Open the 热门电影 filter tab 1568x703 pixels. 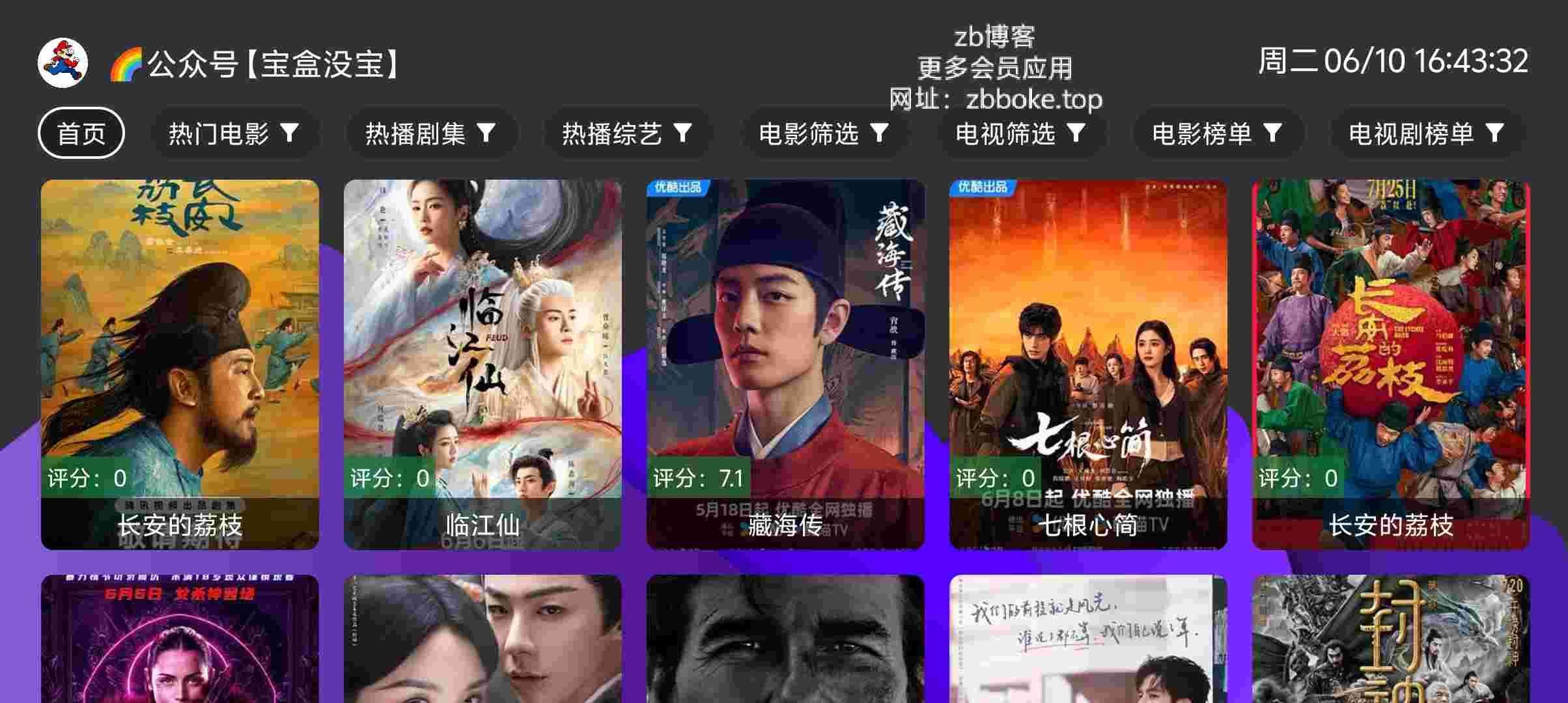pyautogui.click(x=234, y=133)
